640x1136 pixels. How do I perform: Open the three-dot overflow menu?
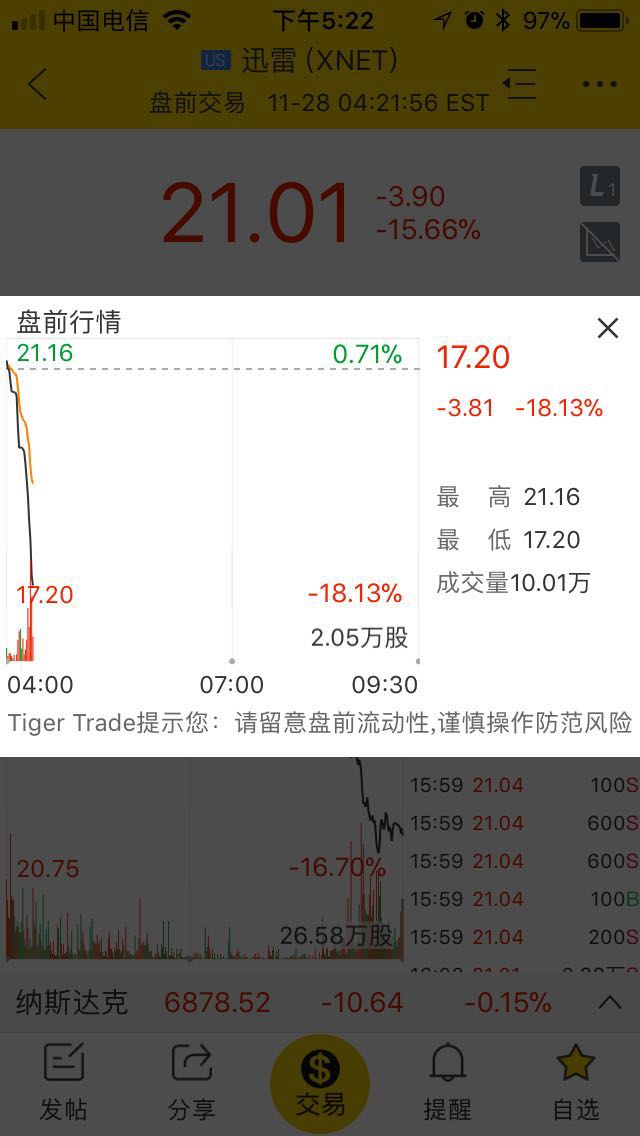pyautogui.click(x=599, y=84)
